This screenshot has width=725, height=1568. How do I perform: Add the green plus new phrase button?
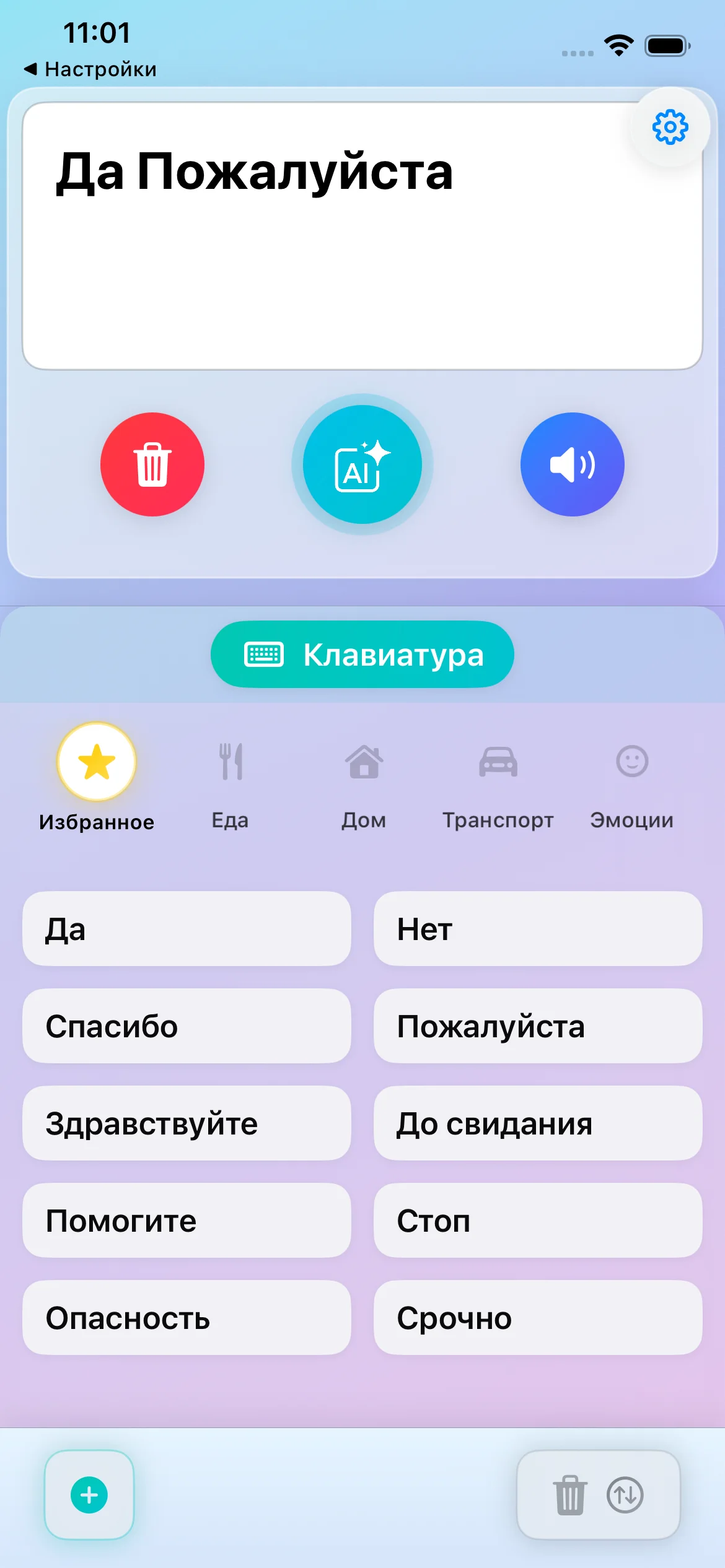pyautogui.click(x=89, y=1495)
